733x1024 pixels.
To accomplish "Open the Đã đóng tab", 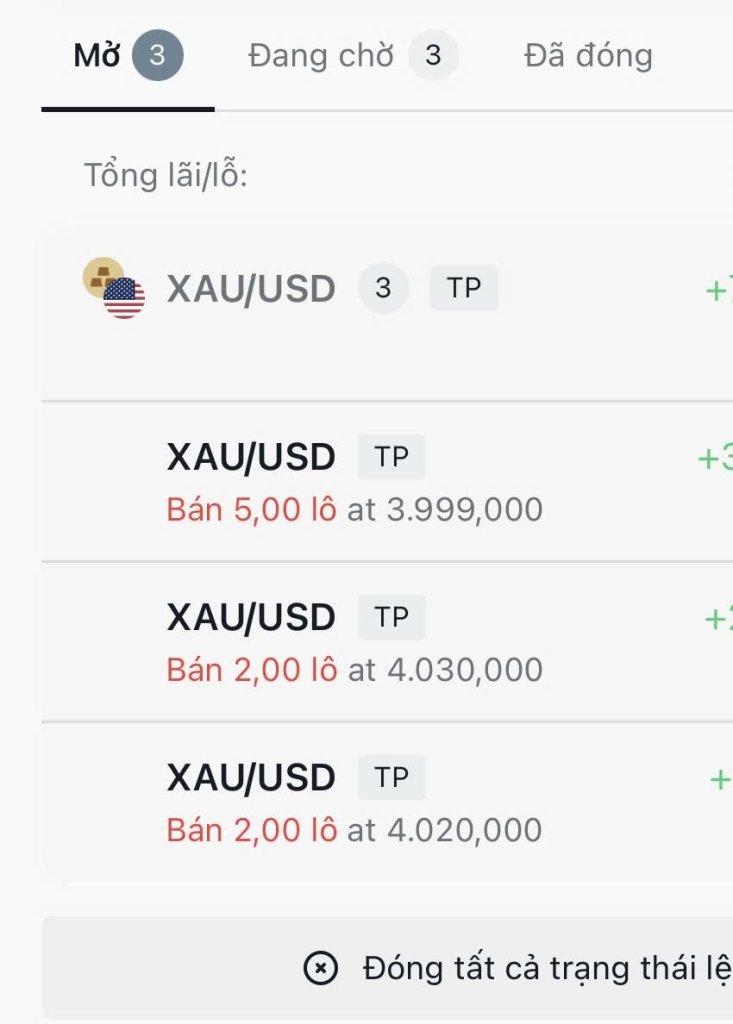I will (x=587, y=56).
